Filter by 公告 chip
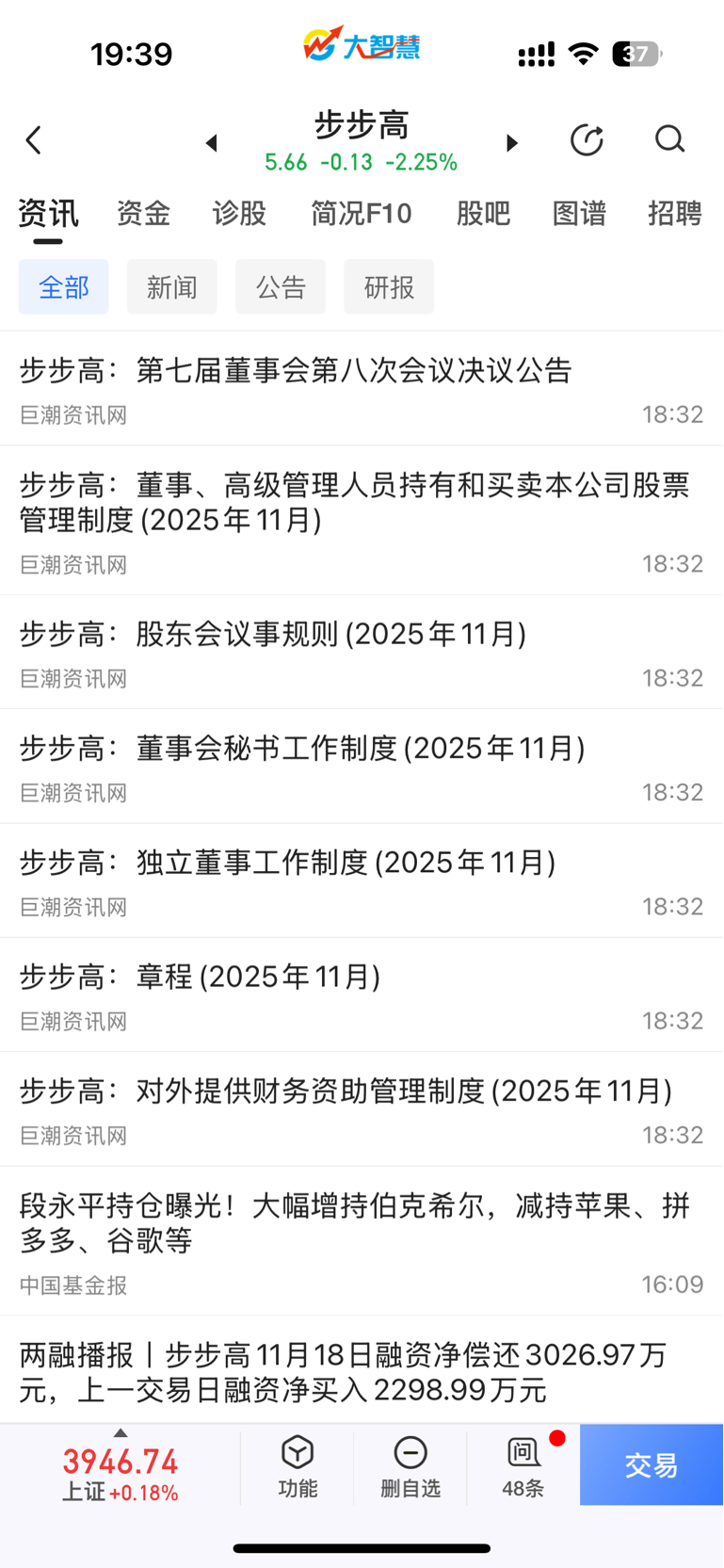 point(281,287)
